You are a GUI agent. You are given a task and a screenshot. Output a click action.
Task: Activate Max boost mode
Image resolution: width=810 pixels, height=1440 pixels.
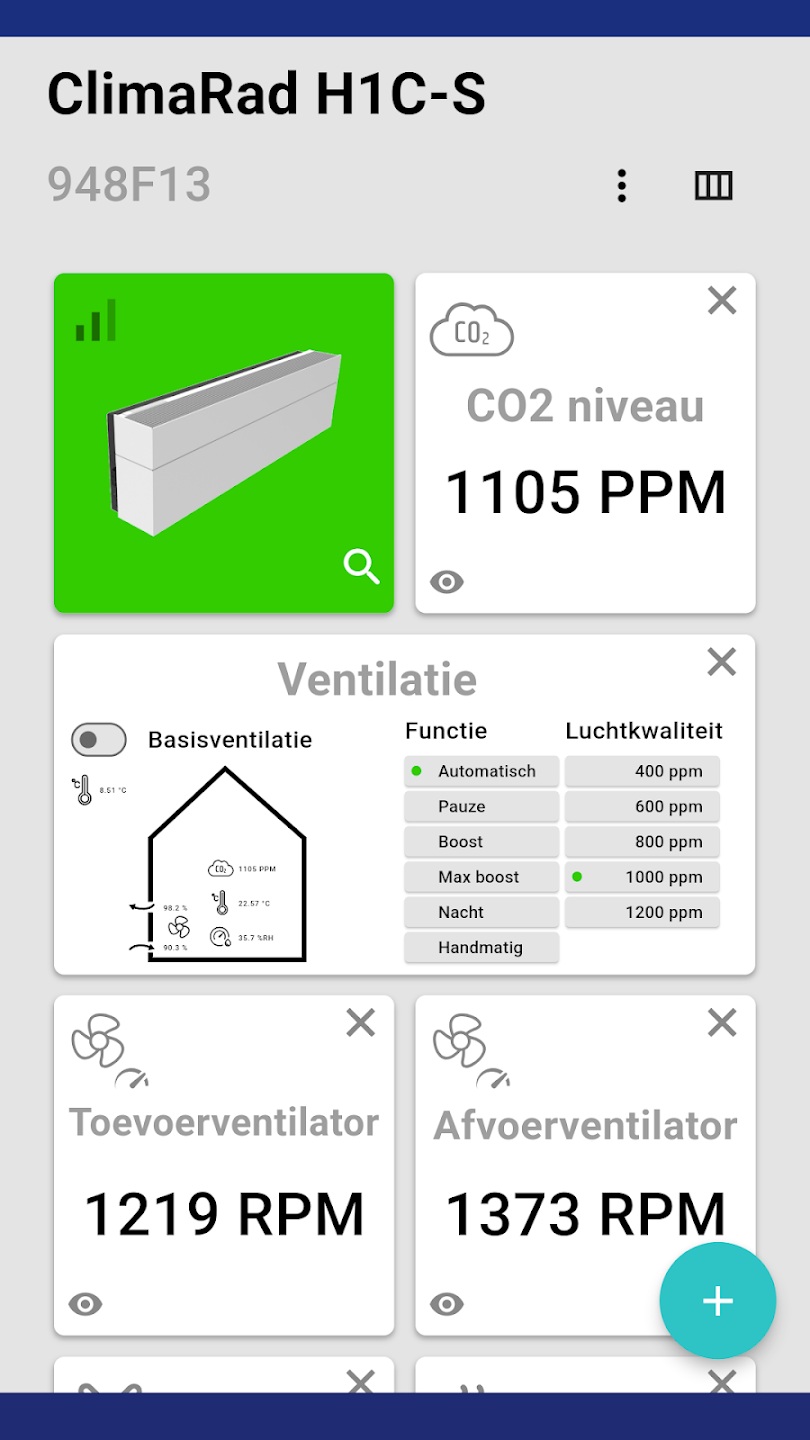(481, 877)
